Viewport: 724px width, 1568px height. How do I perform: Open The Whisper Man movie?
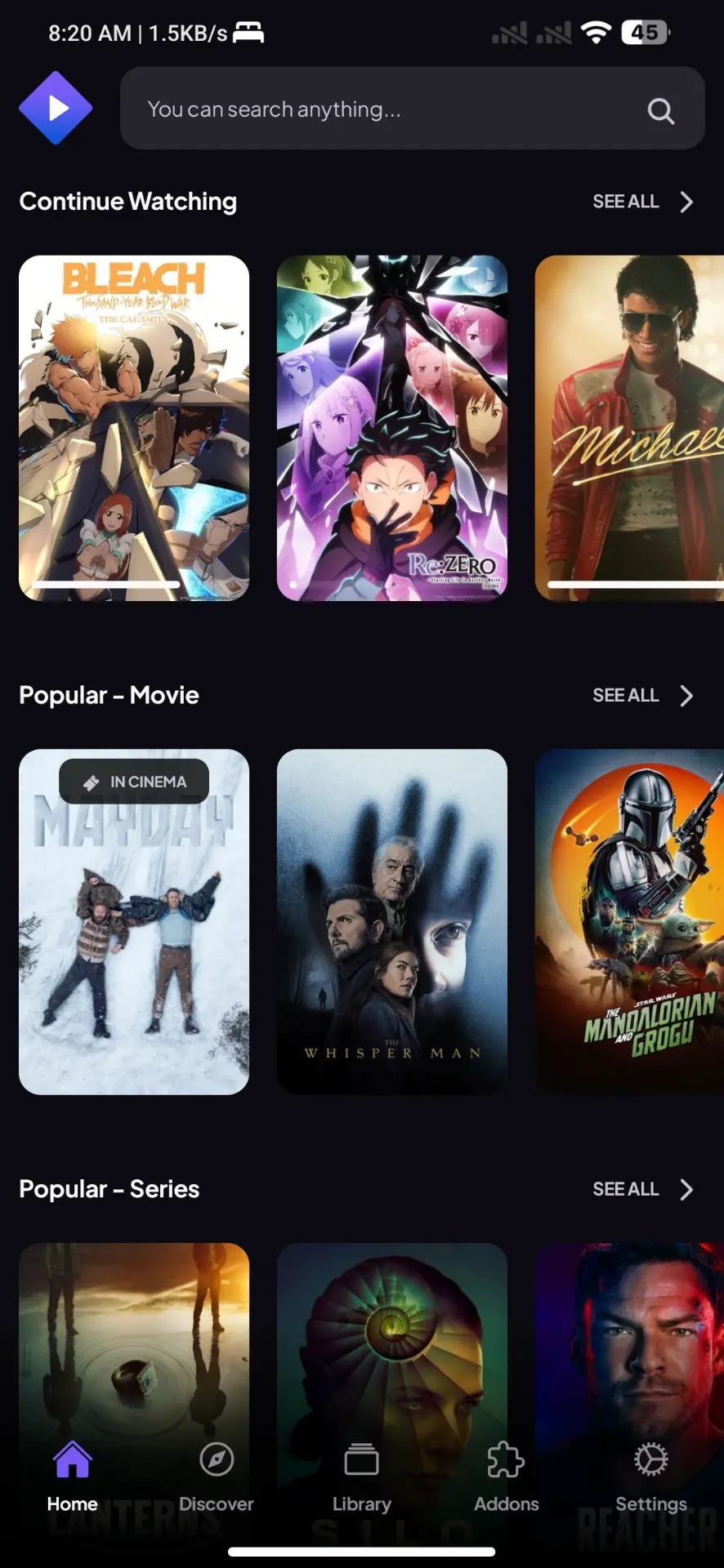pyautogui.click(x=392, y=922)
